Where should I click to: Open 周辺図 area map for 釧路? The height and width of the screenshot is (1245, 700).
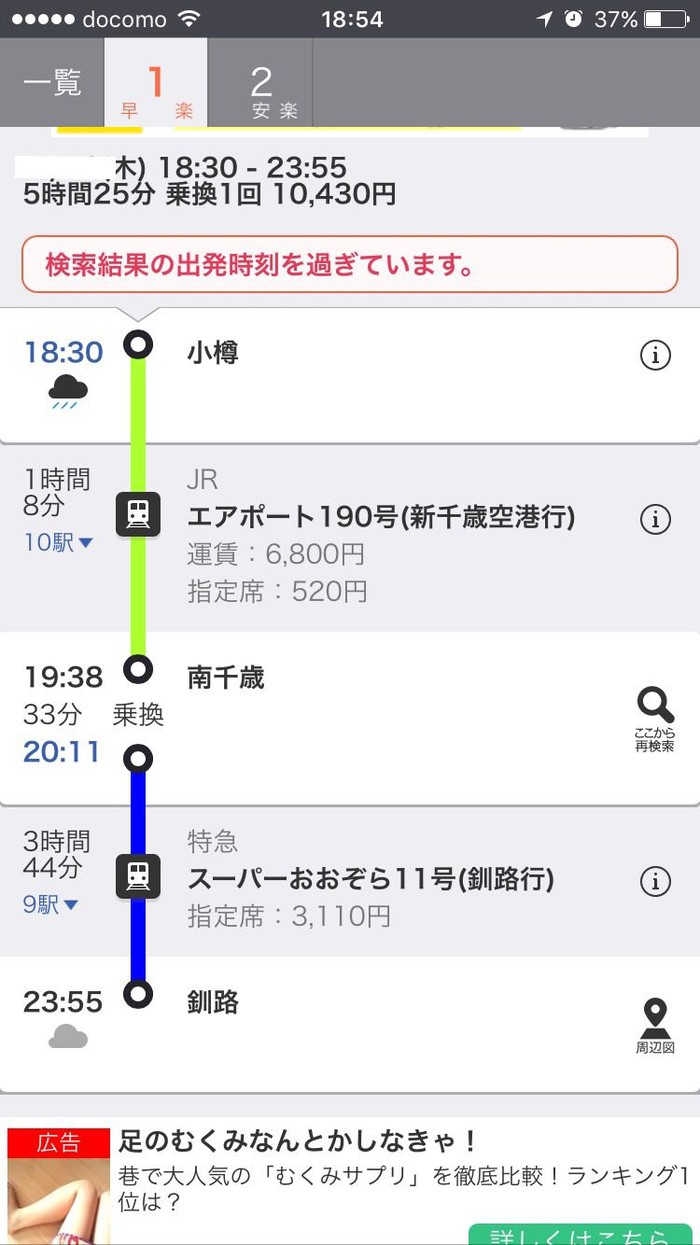(655, 1025)
